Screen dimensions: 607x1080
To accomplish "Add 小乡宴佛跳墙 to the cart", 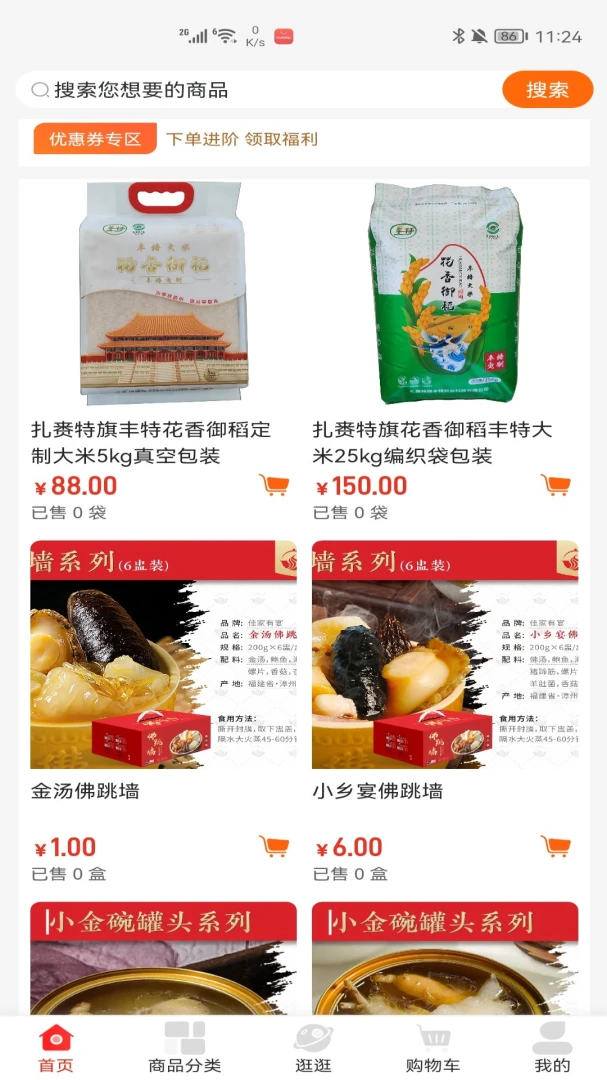I will [x=555, y=847].
